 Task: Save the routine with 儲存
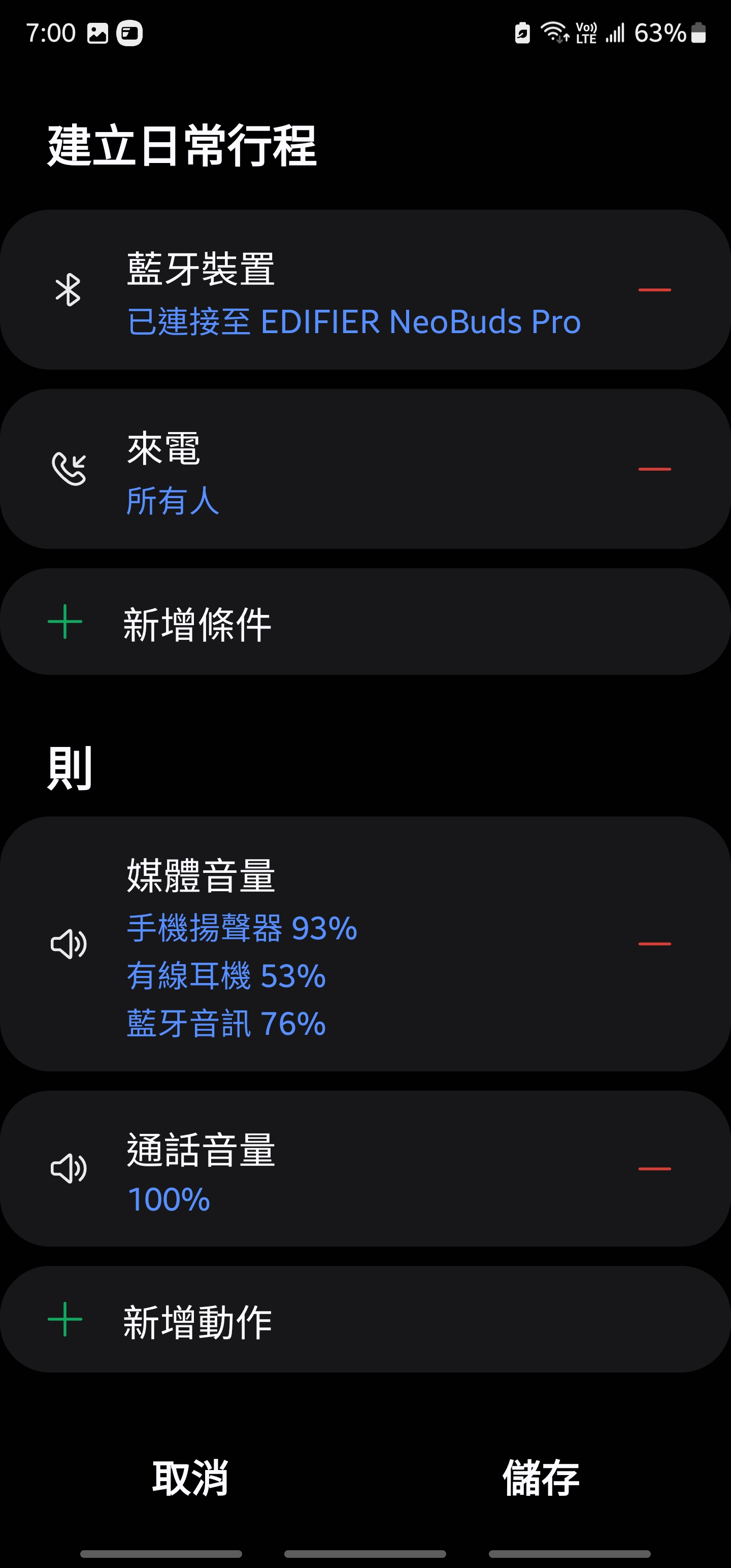tap(541, 1478)
